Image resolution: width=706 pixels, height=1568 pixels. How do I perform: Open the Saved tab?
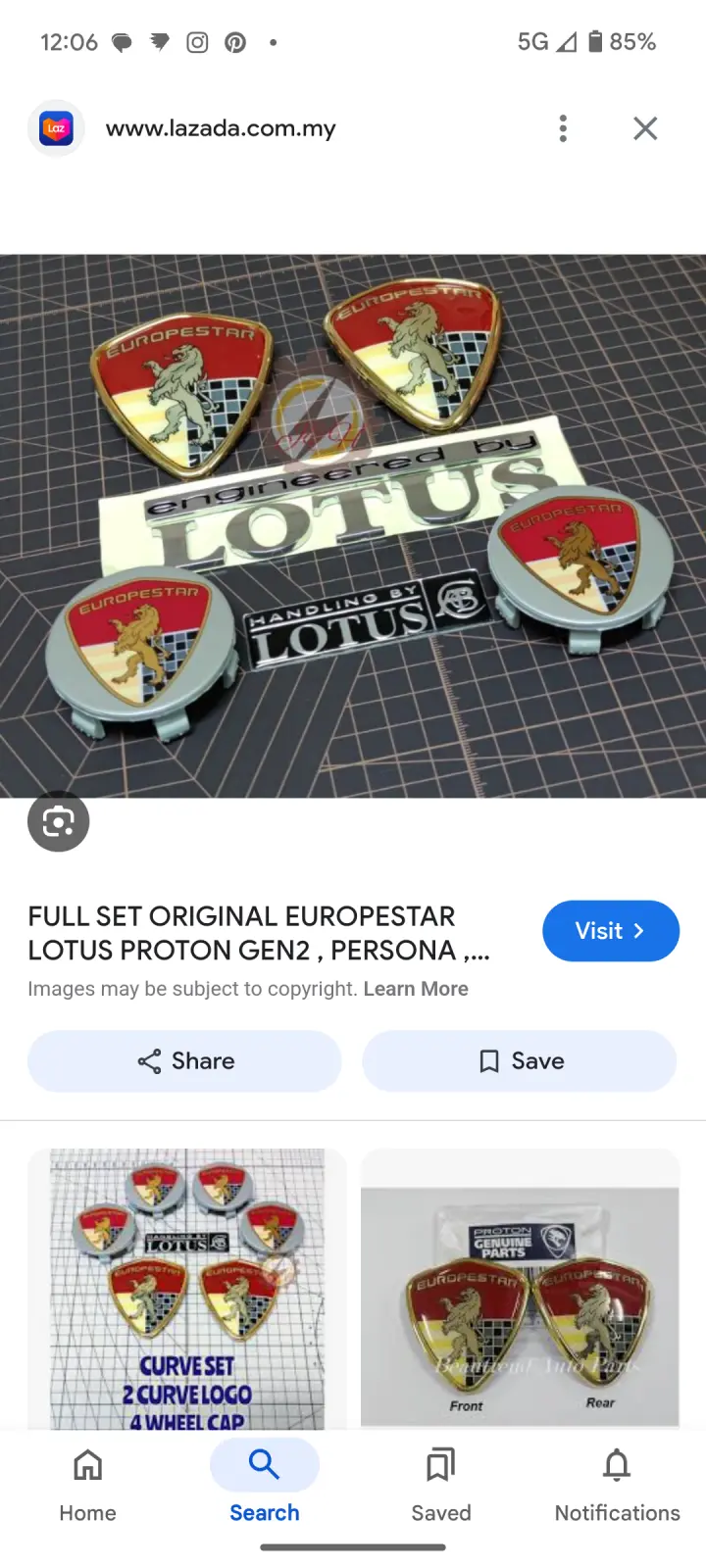(441, 1485)
